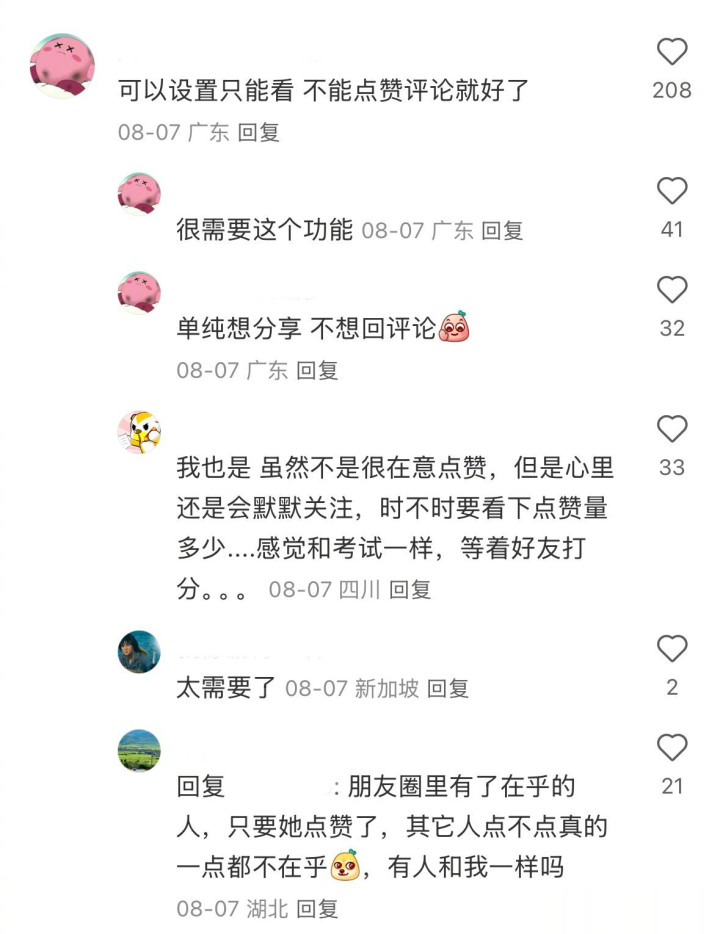Reply to the comment '很需要这个功能'
The image size is (720, 934).
point(502,231)
